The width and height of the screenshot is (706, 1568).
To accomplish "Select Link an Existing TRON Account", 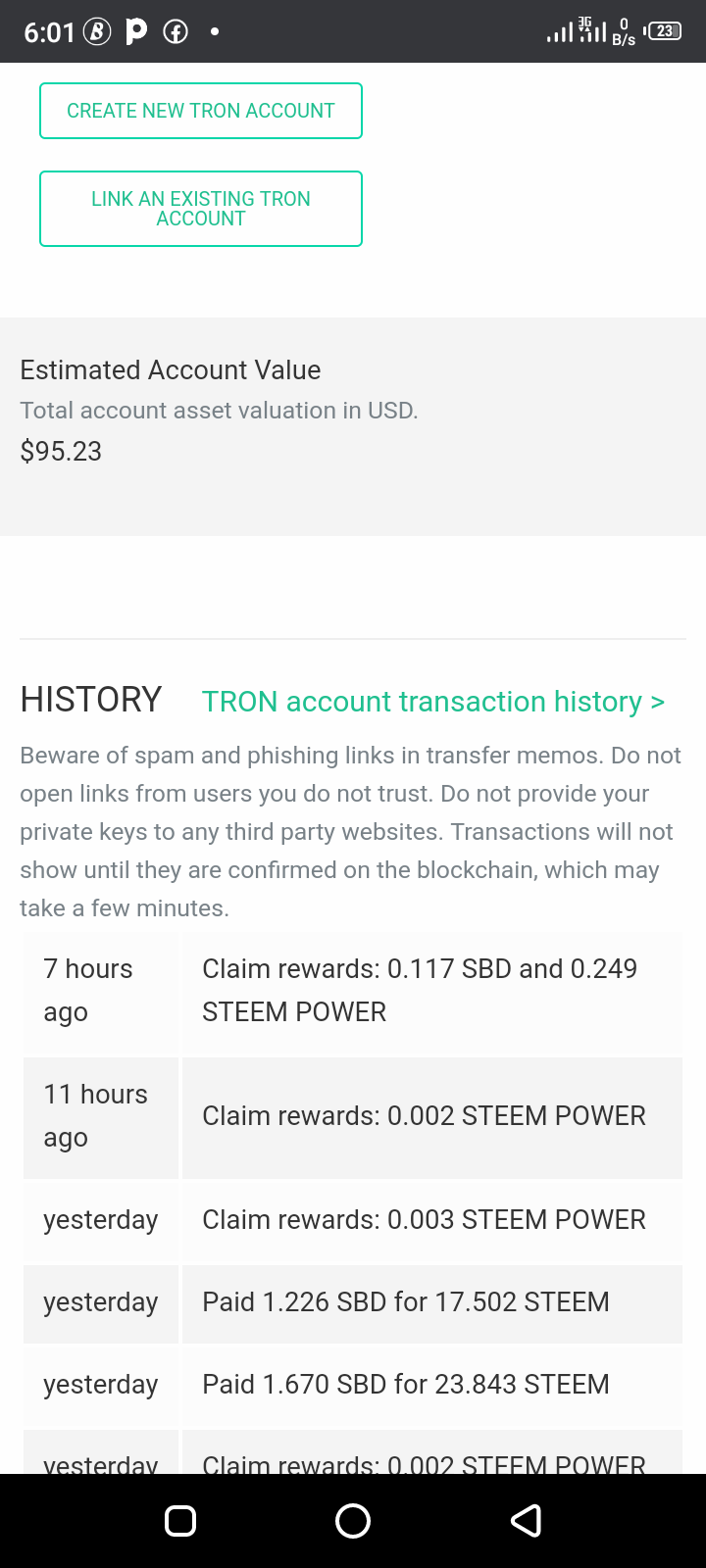I will click(x=201, y=209).
